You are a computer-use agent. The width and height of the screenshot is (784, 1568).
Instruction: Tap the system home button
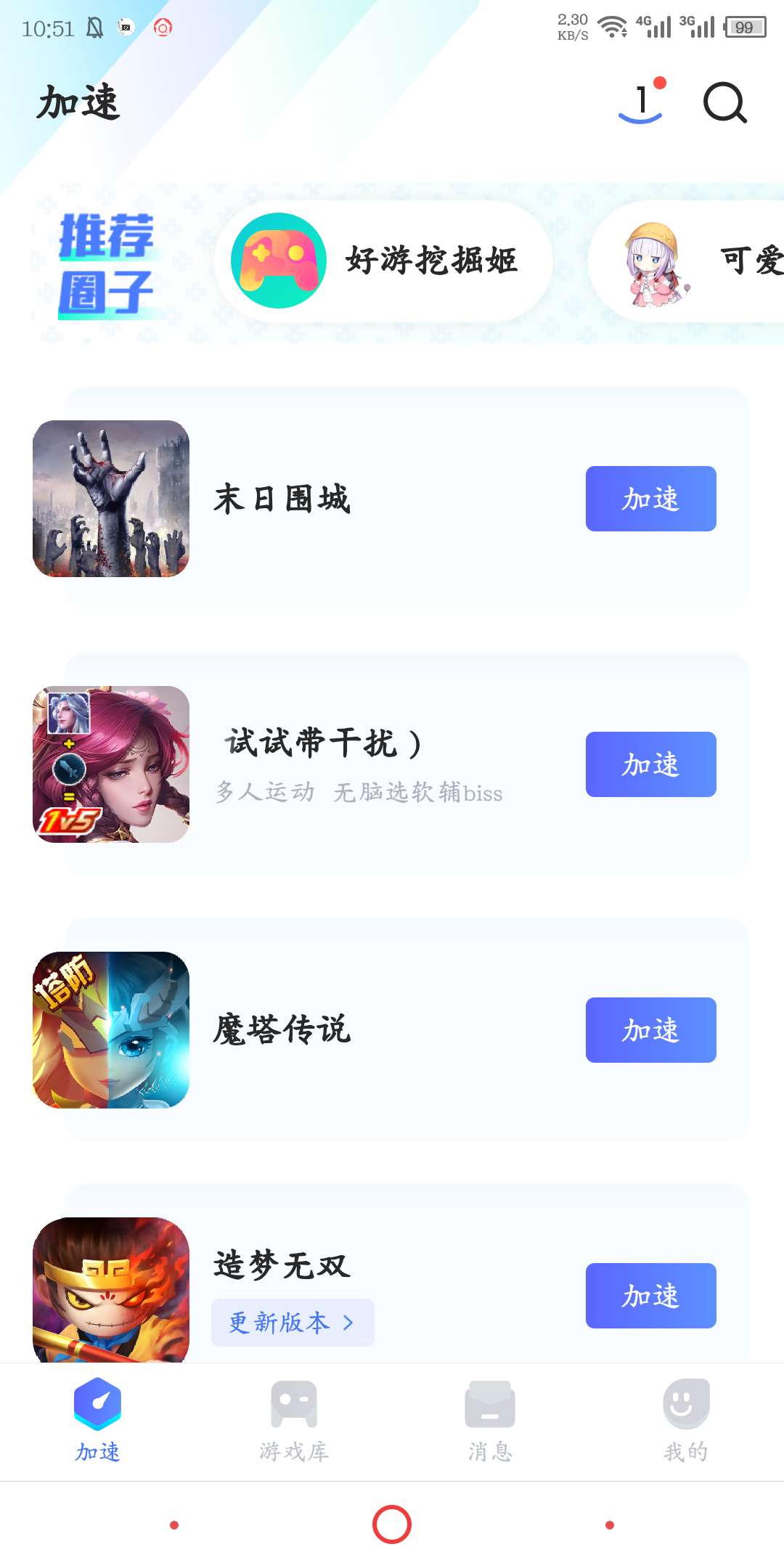[392, 1524]
